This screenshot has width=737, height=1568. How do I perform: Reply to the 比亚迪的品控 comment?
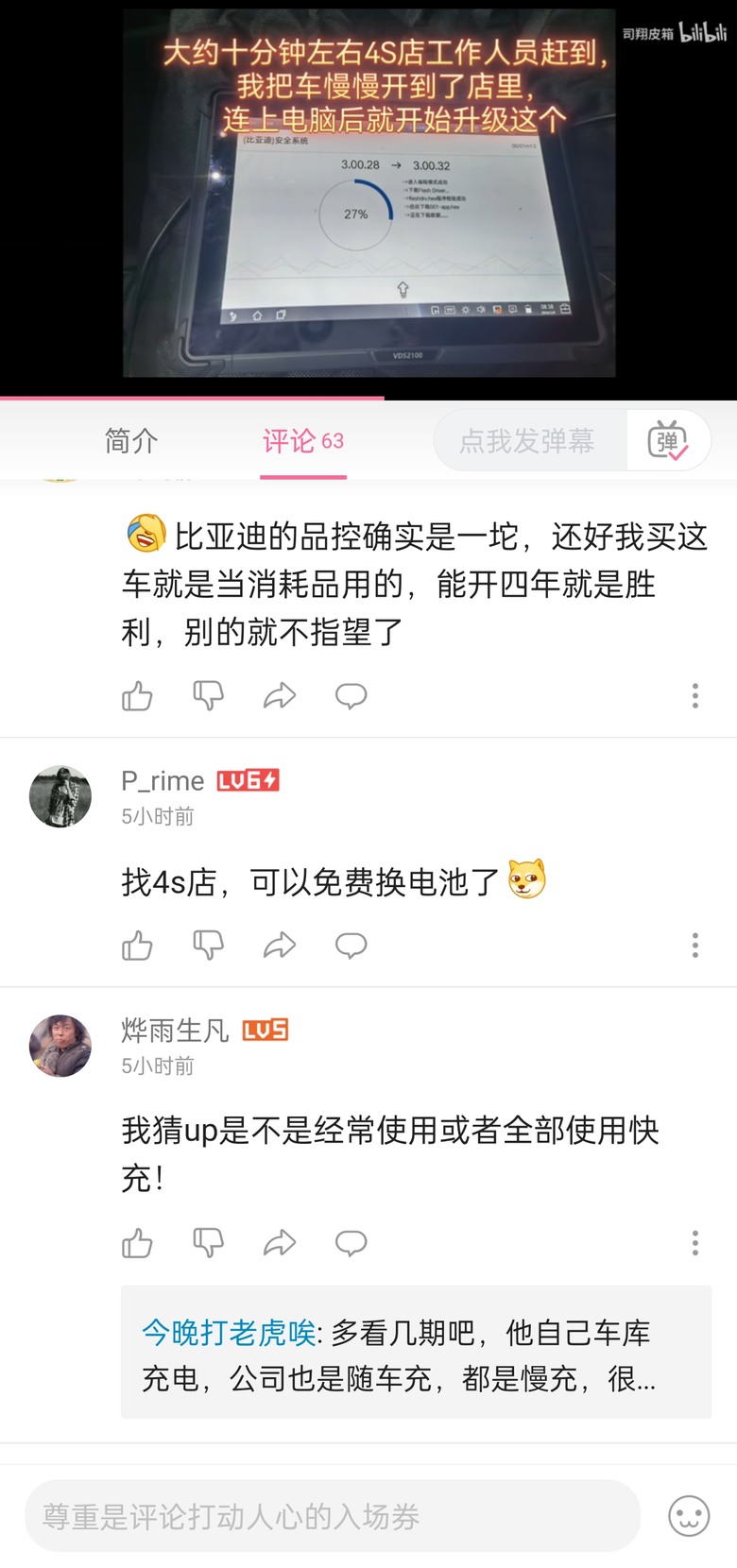coord(351,696)
